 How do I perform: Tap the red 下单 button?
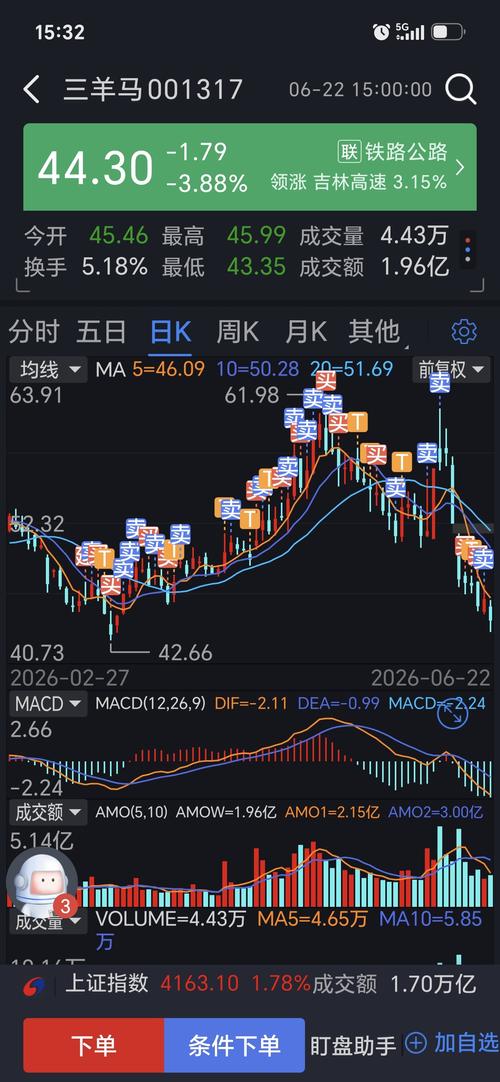(94, 1045)
